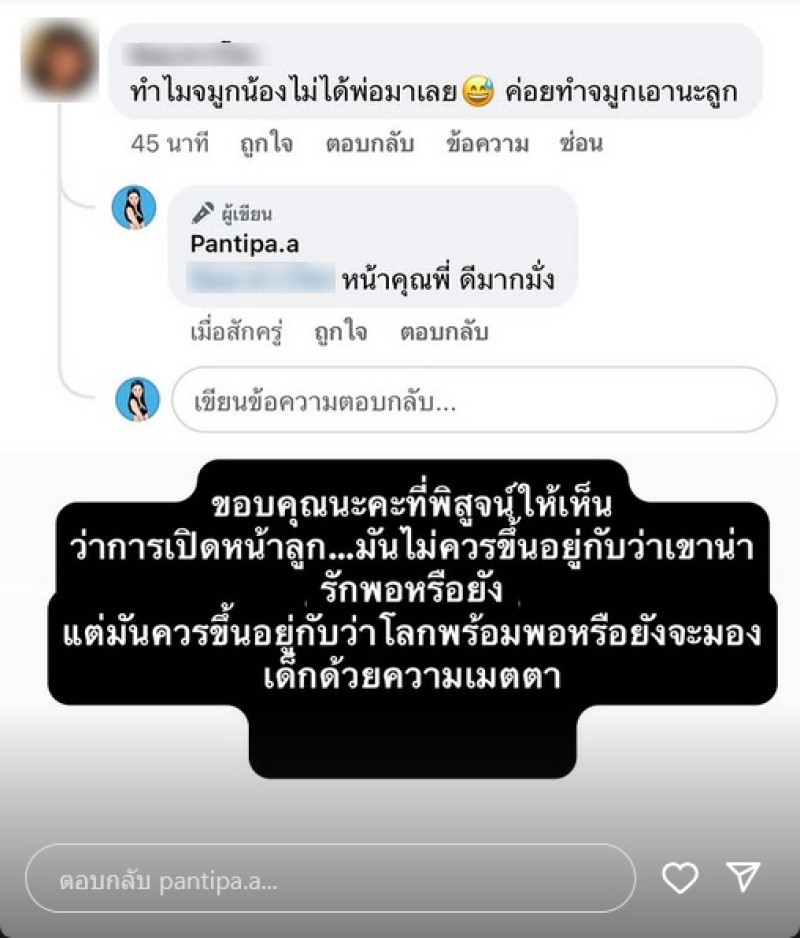
Task: Share the story via paper plane icon
Action: 744,877
